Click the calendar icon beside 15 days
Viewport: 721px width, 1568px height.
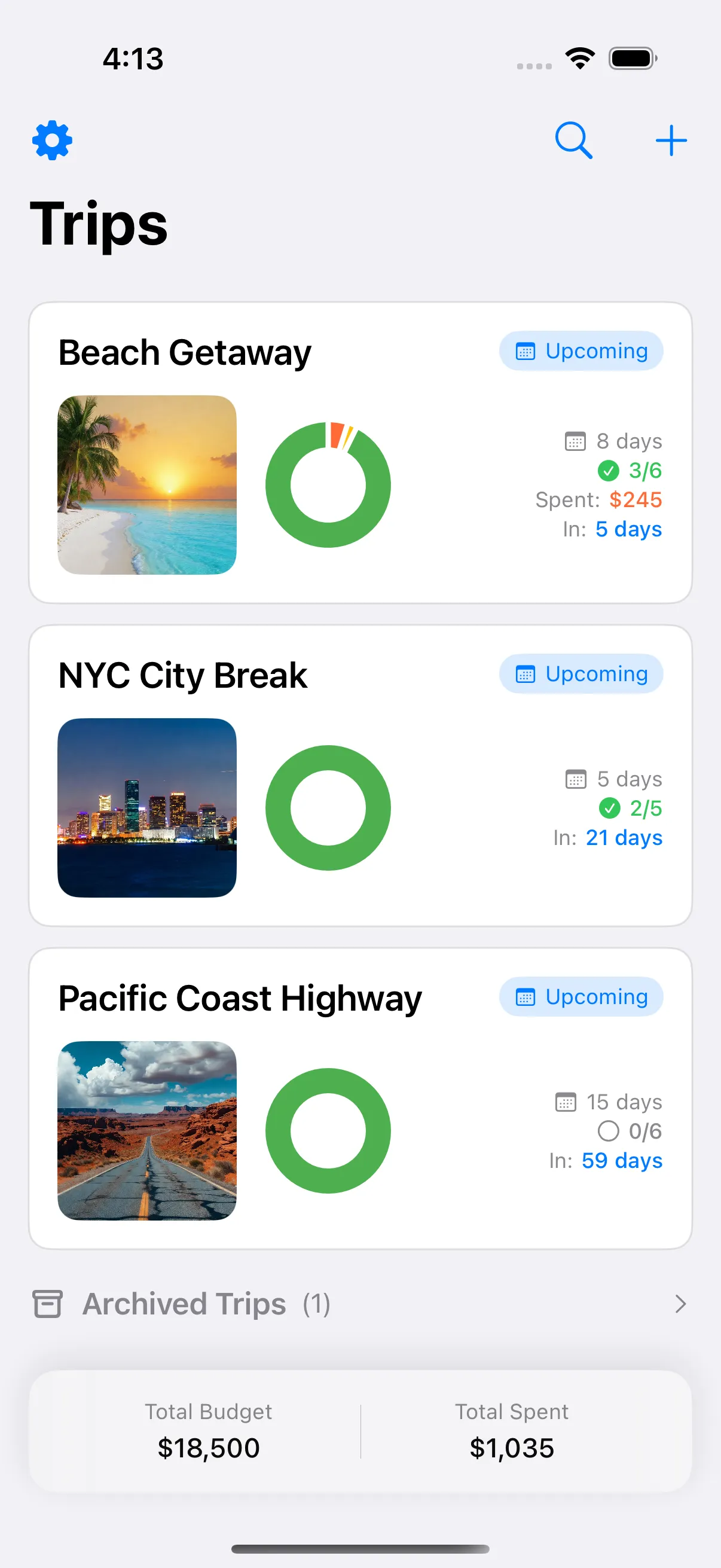point(566,1102)
